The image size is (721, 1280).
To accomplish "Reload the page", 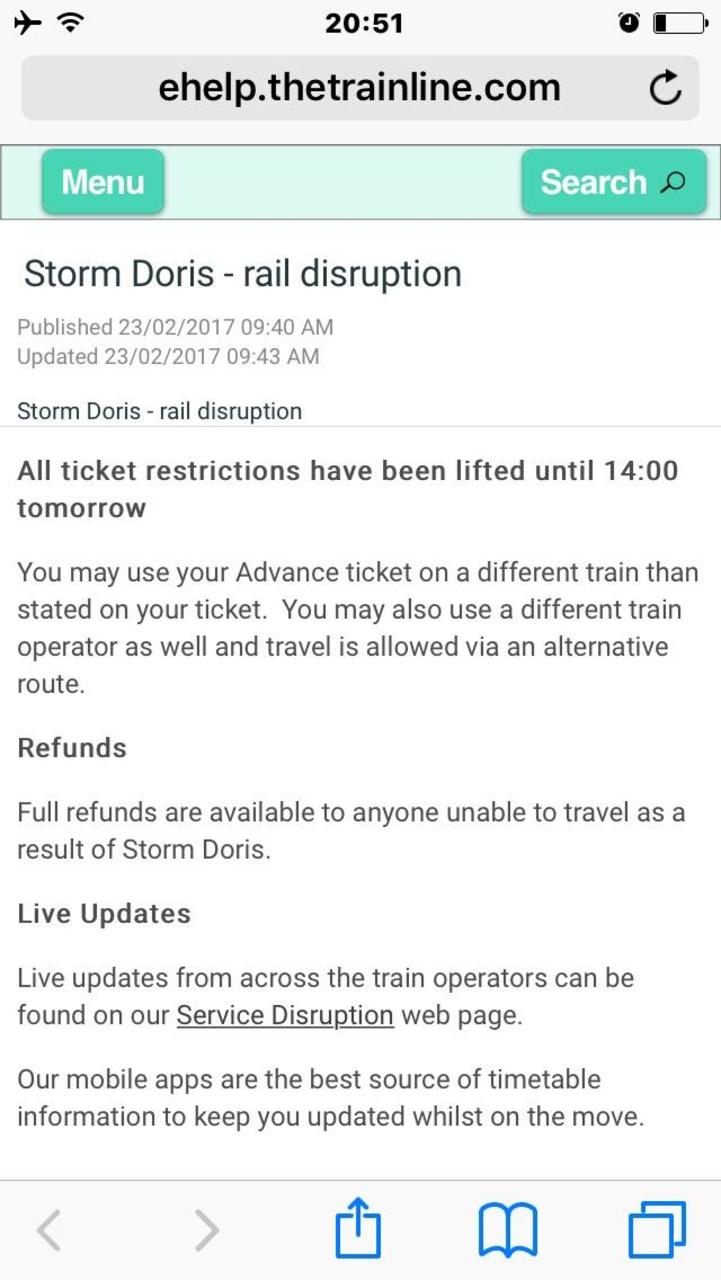I will coord(665,89).
